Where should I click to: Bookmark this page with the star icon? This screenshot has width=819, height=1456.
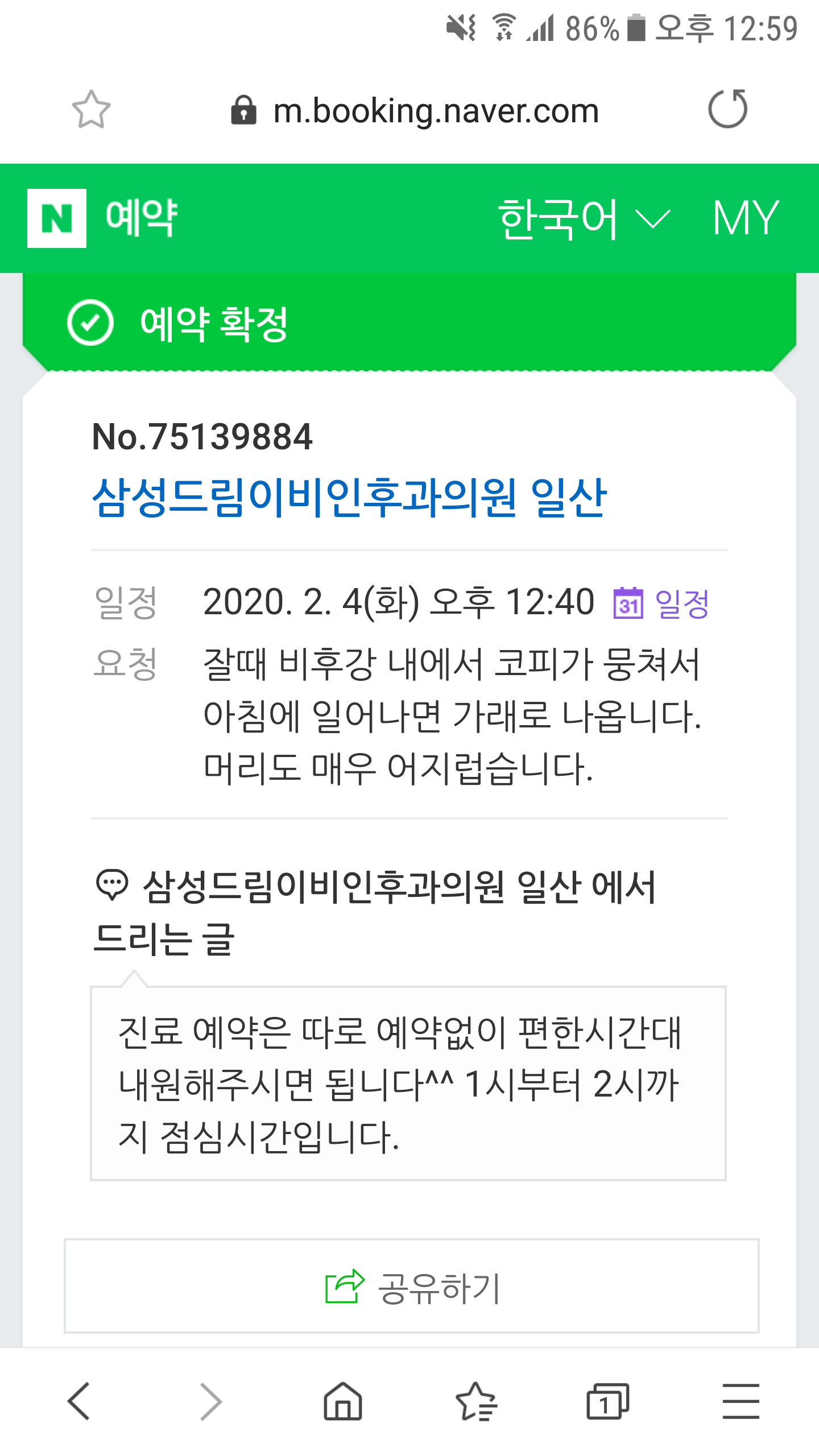coord(91,109)
